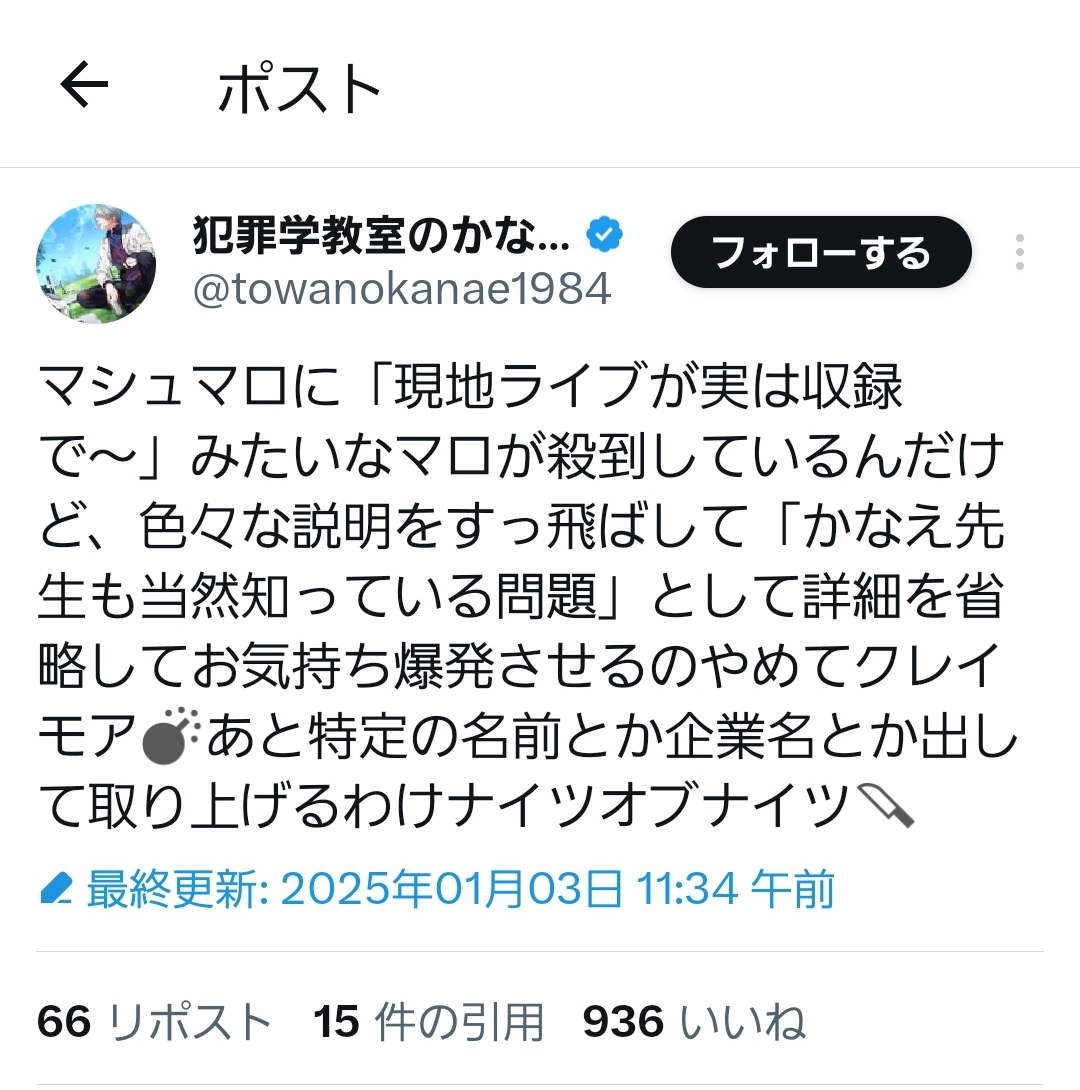Tap the フォローする button

click(820, 253)
